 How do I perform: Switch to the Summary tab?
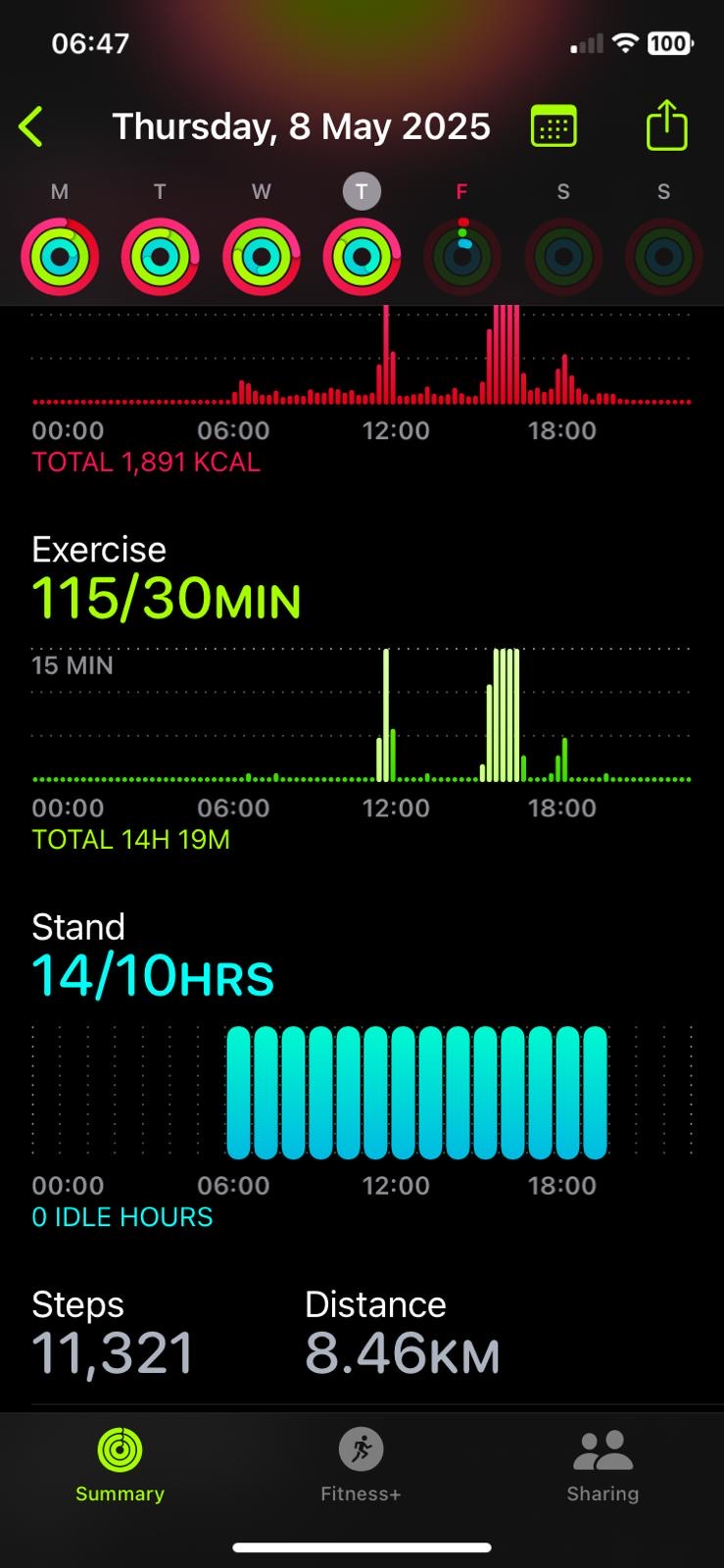pyautogui.click(x=120, y=1465)
